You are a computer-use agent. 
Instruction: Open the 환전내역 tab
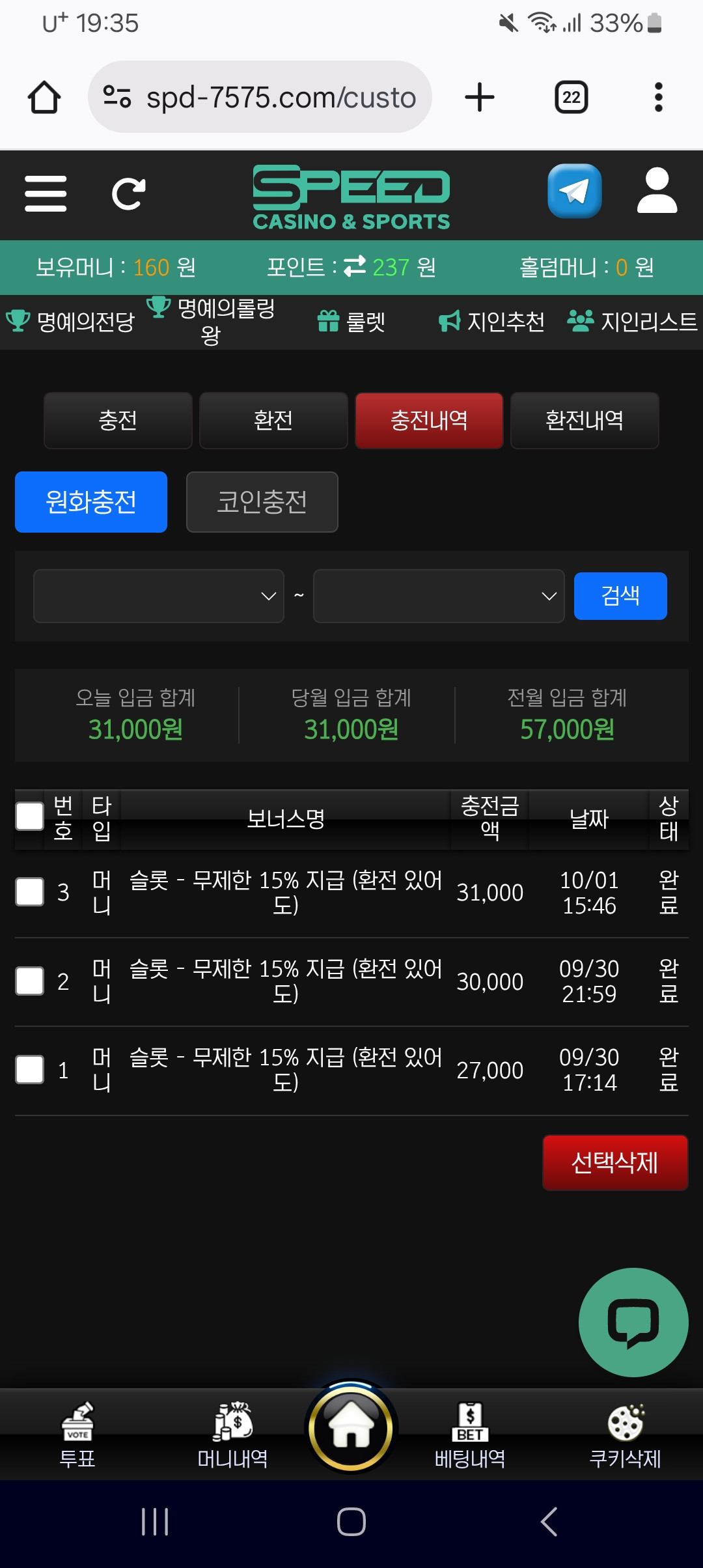(x=585, y=421)
